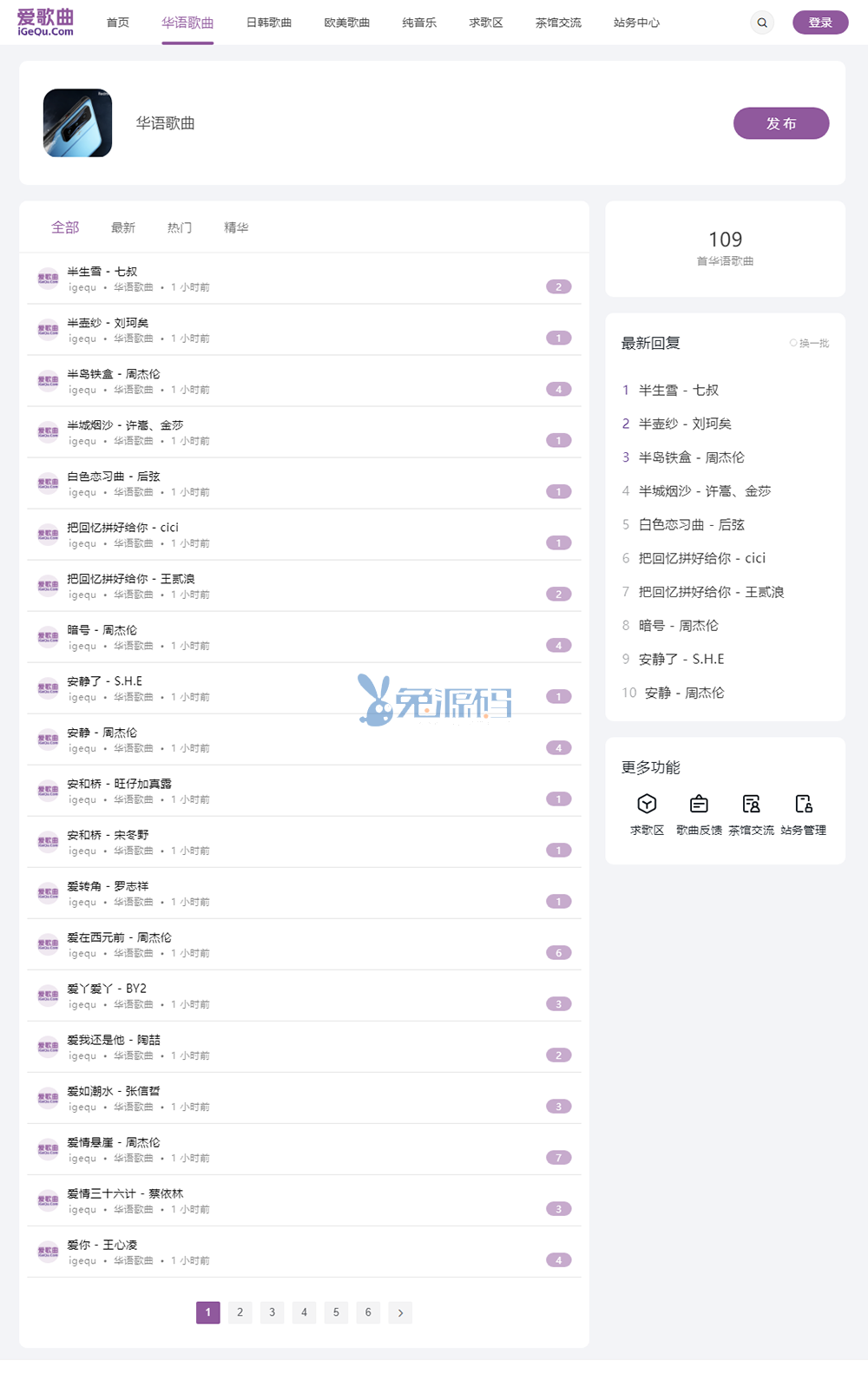Open song post 半岛铁盒 - 周杰伦 in list

click(114, 374)
